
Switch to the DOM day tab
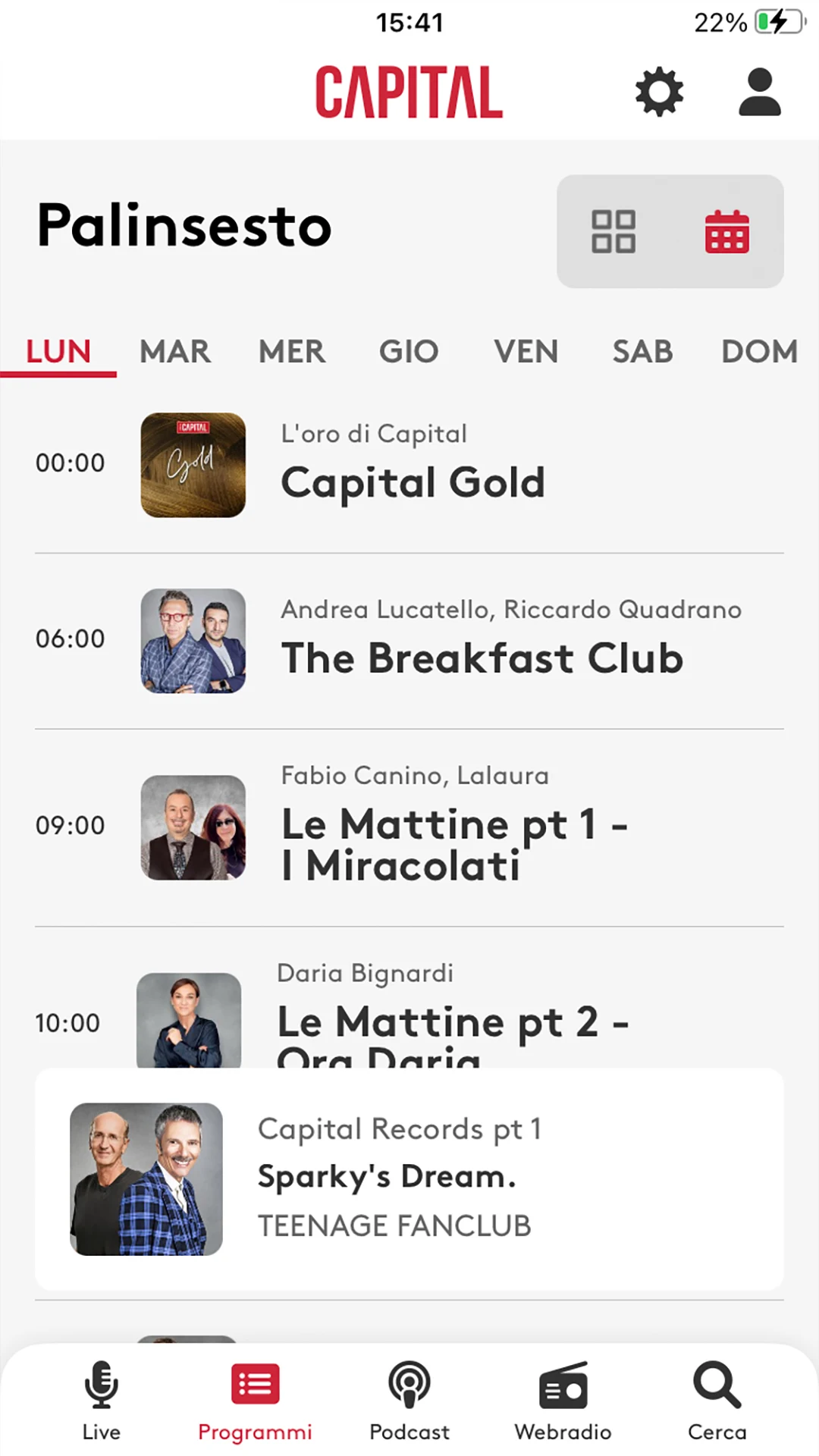759,352
